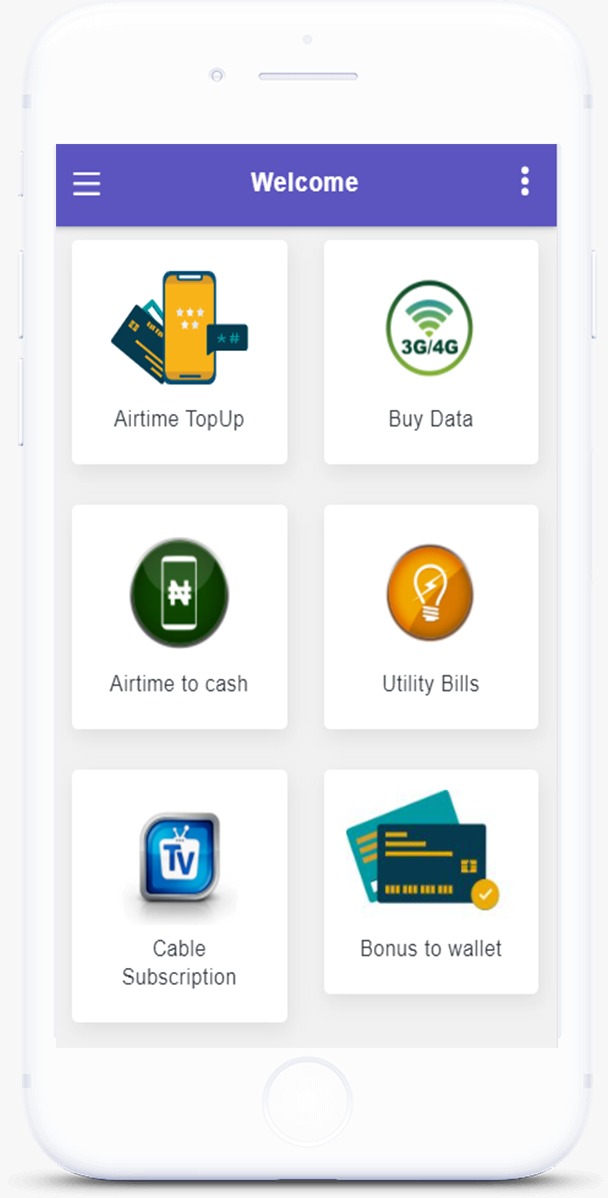Tap the Bonus to wallet tile
Viewport: 608px width, 1198px height.
pos(430,881)
